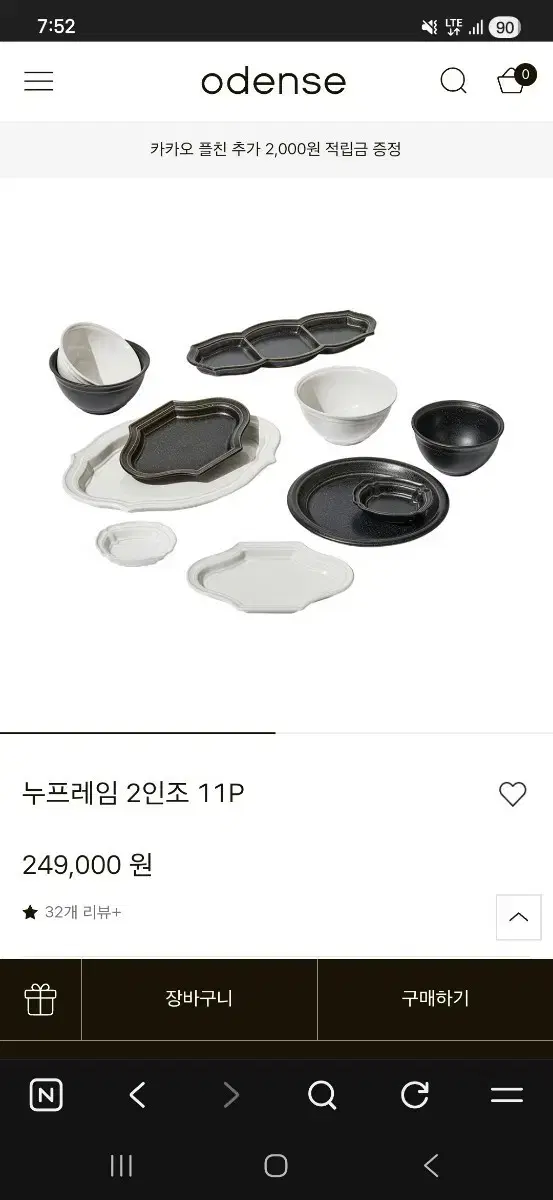Viewport: 553px width, 1200px height.
Task: Tap 구매하기 to buy now
Action: 435,999
